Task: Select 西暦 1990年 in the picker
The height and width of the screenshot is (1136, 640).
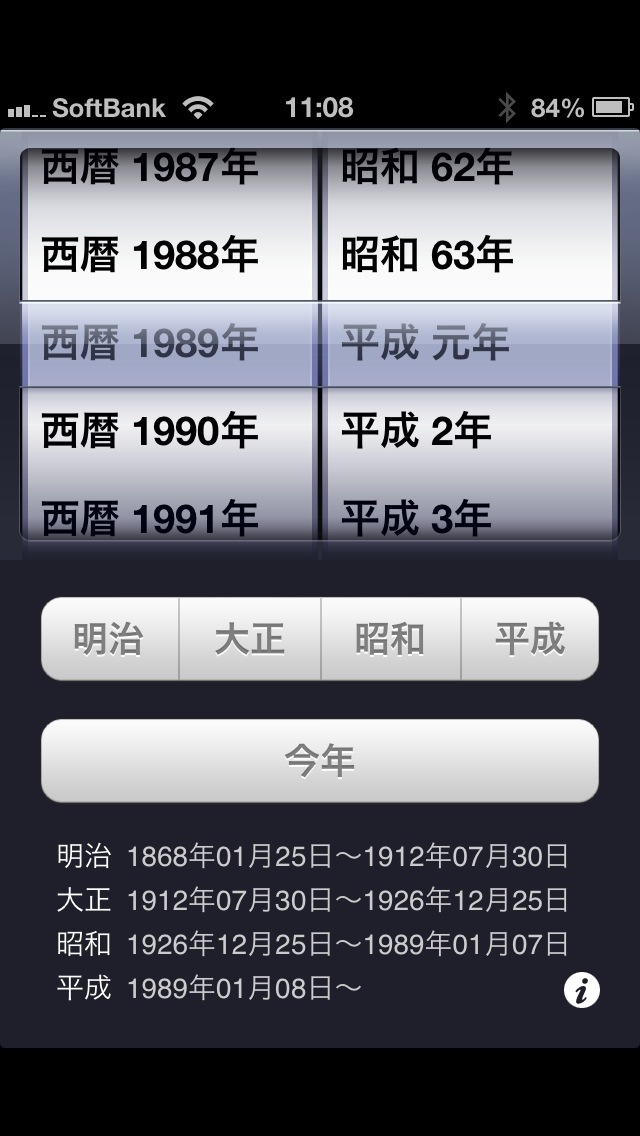Action: point(149,431)
